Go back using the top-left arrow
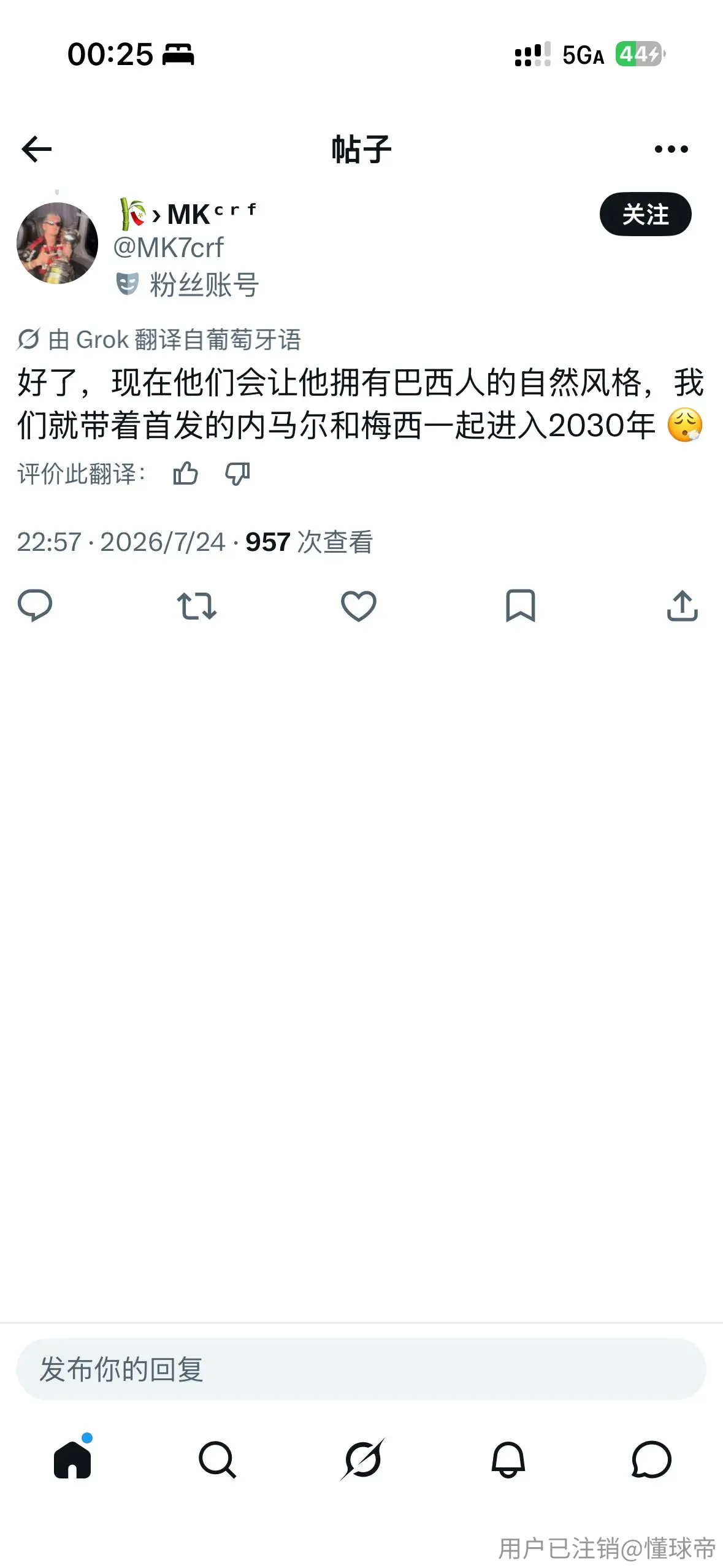Image resolution: width=723 pixels, height=1568 pixels. (x=37, y=149)
